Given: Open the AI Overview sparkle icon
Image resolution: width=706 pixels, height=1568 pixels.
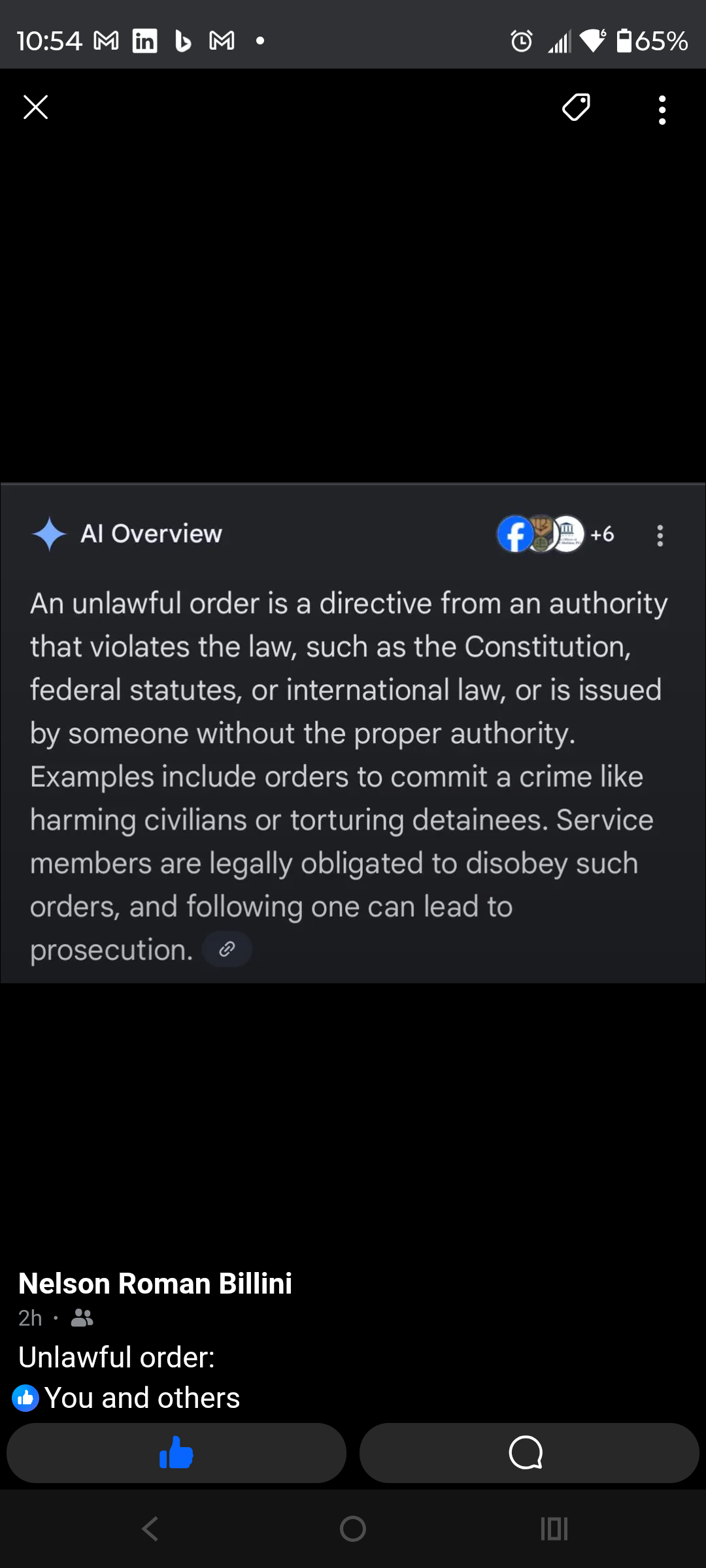Looking at the screenshot, I should click(49, 534).
